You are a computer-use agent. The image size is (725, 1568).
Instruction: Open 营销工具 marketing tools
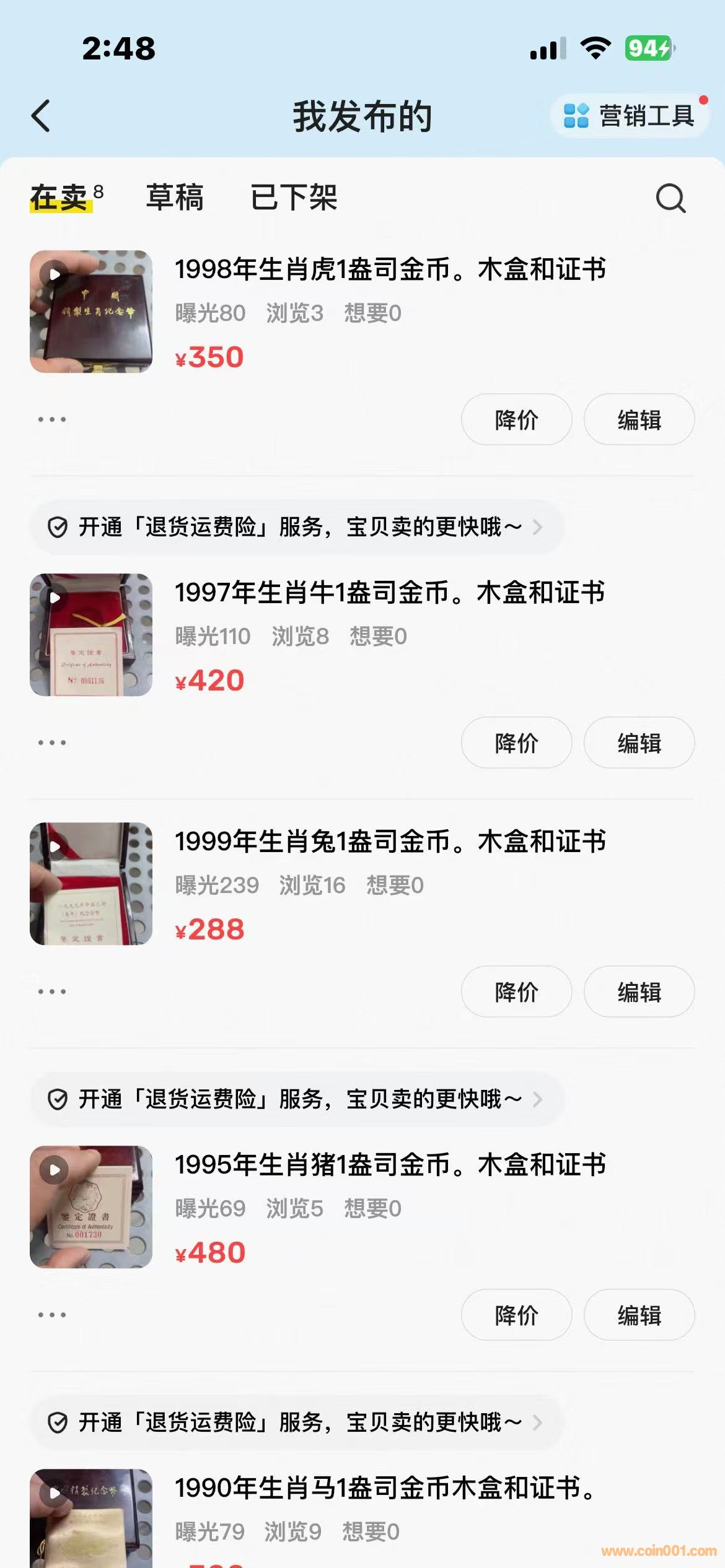click(x=629, y=116)
